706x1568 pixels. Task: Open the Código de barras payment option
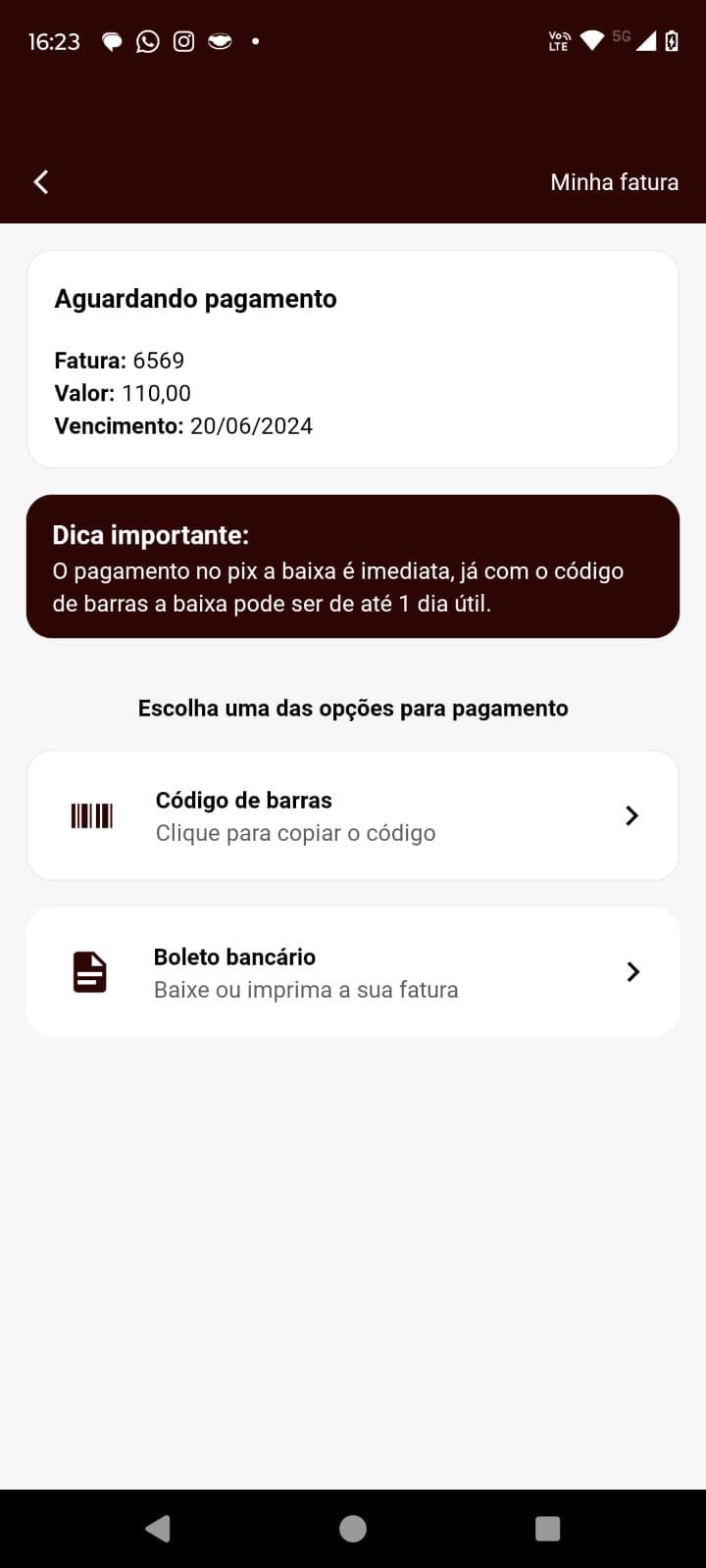[353, 815]
